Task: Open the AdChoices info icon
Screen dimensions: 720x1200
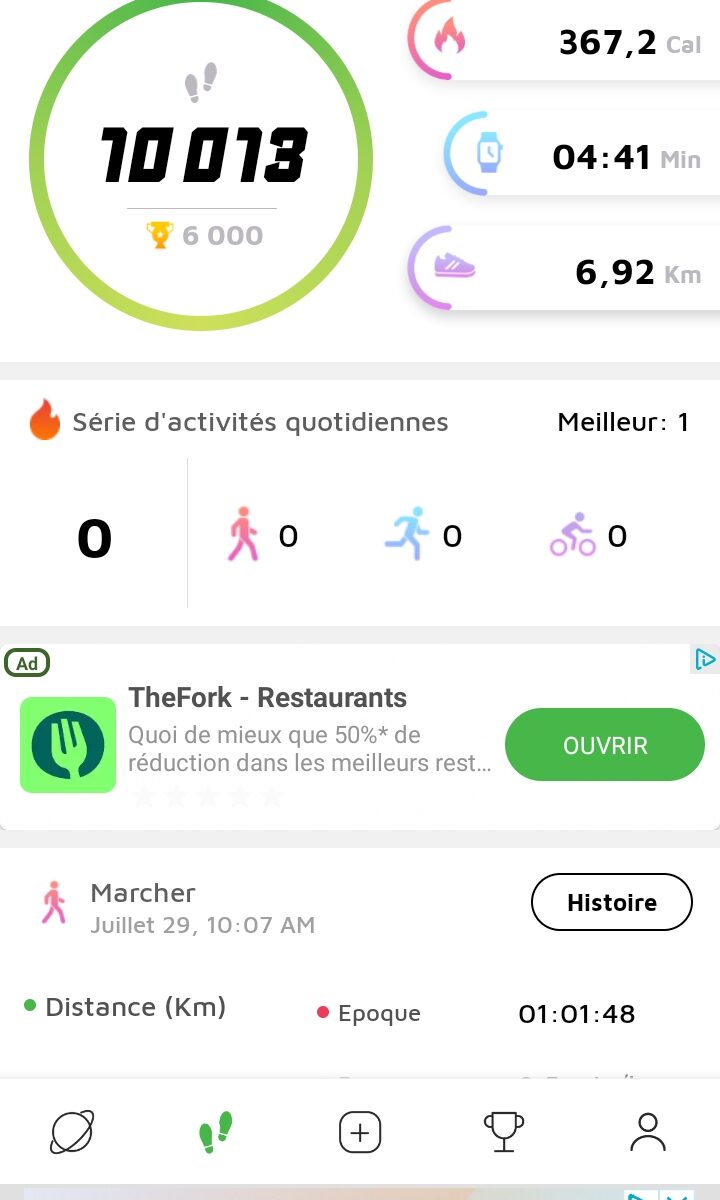Action: pyautogui.click(x=705, y=659)
